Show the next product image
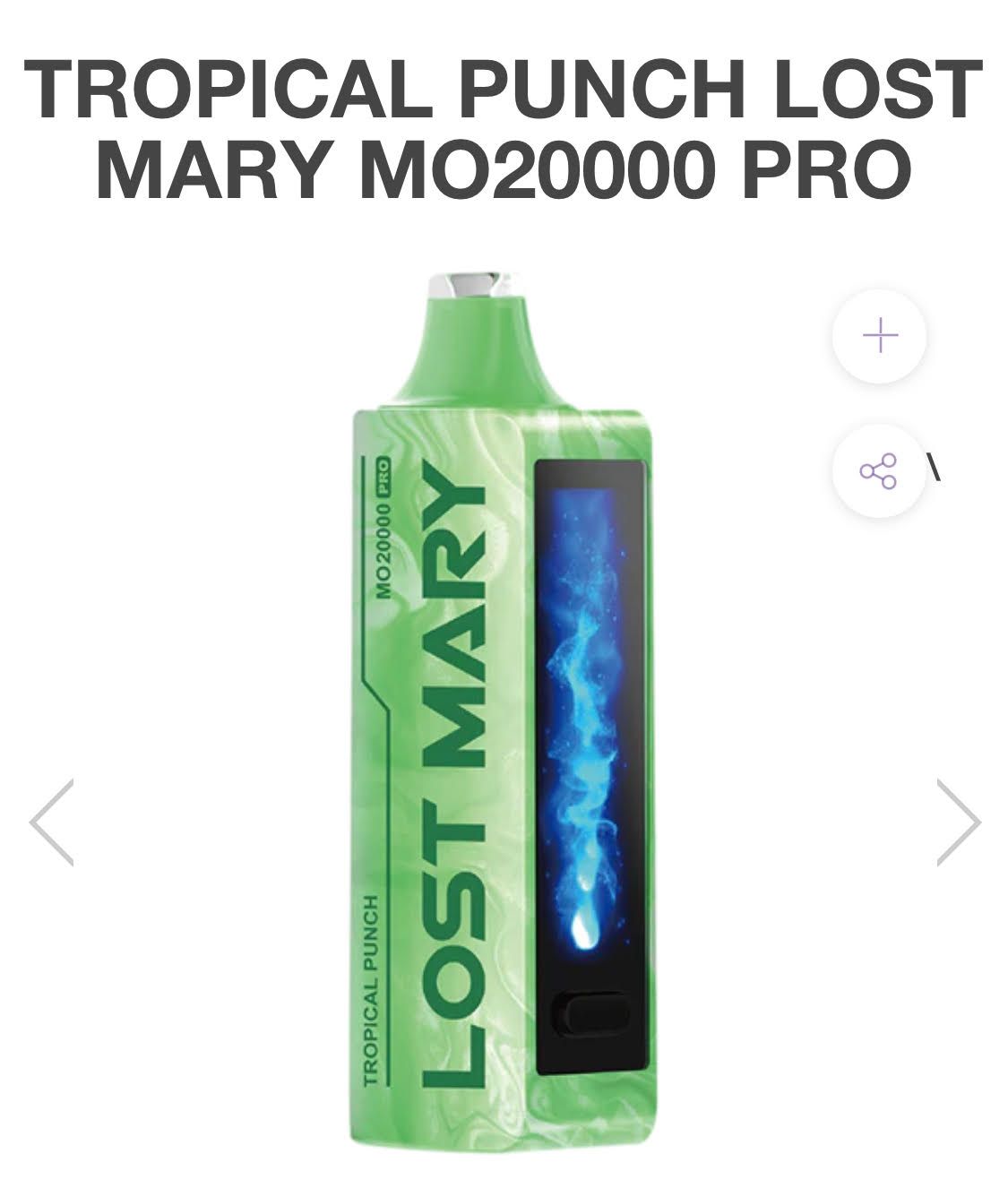The width and height of the screenshot is (1008, 1197). tap(958, 822)
